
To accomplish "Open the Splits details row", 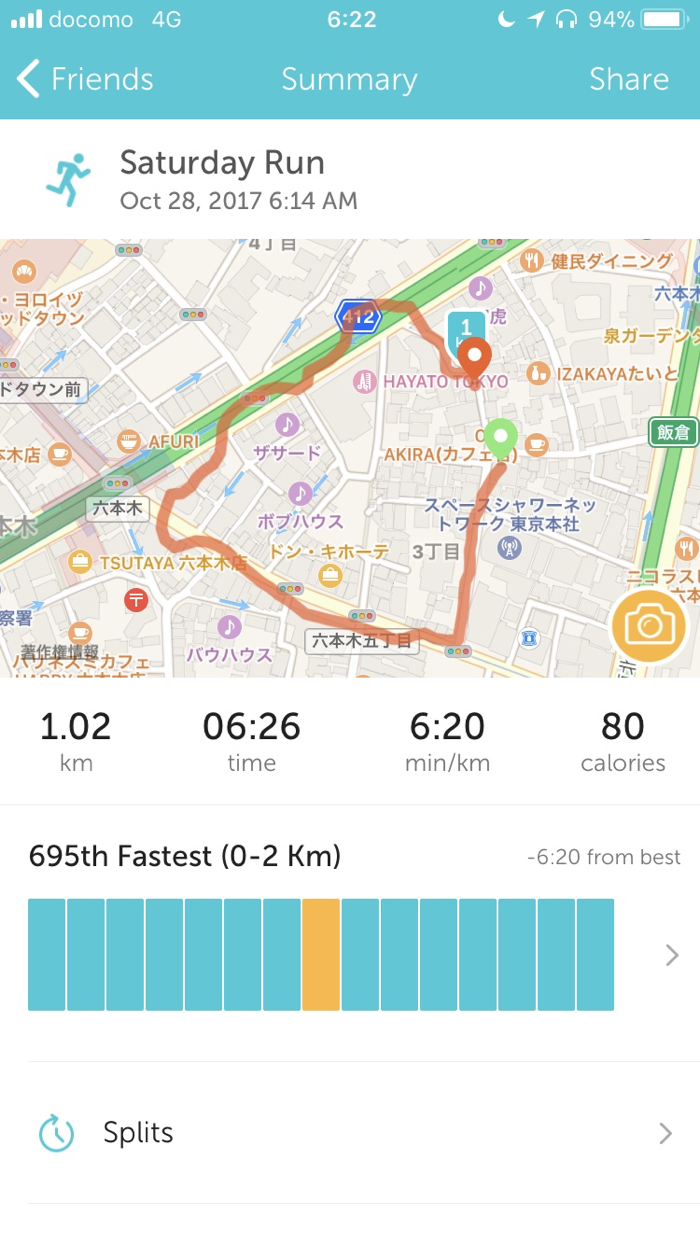I will [x=350, y=1133].
